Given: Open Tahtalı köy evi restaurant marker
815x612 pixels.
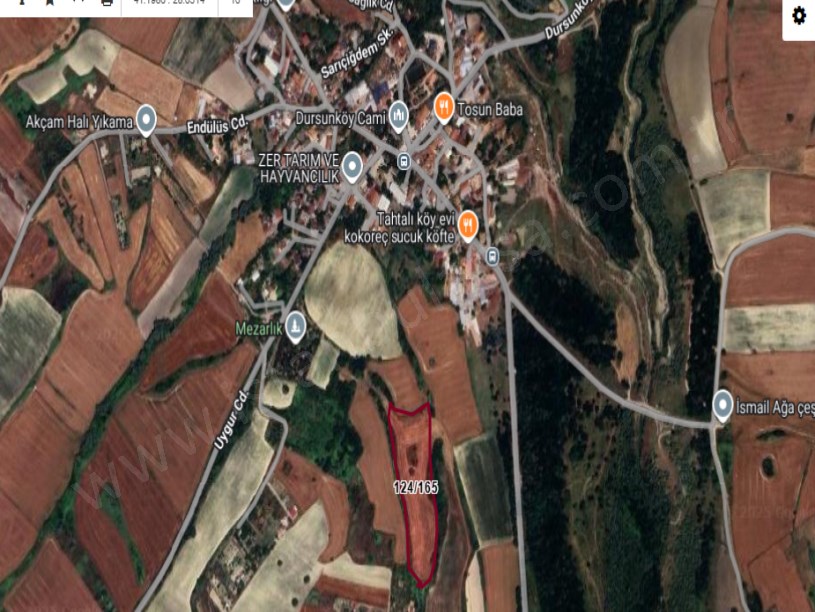Looking at the screenshot, I should tap(468, 225).
